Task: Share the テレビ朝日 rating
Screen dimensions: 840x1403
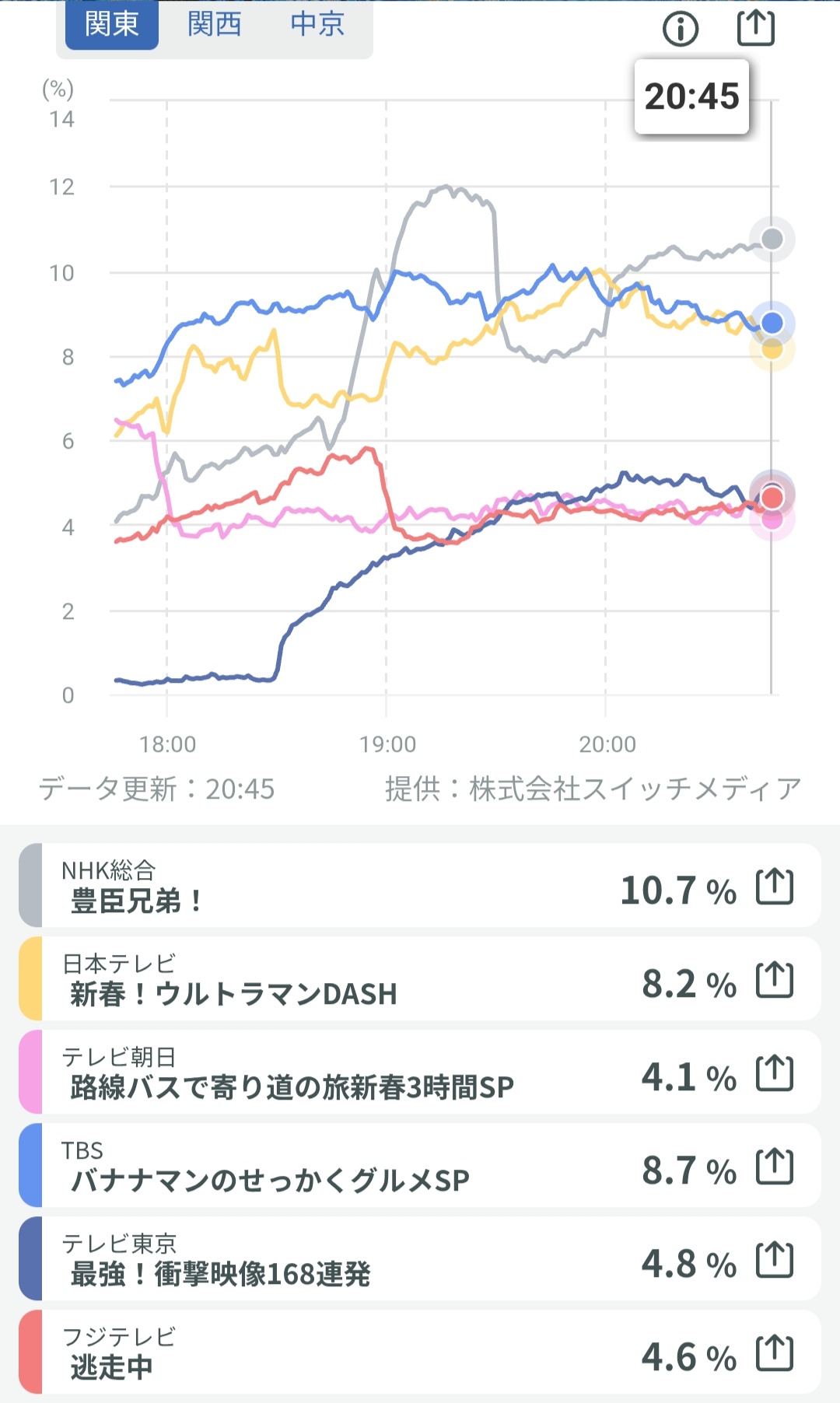Action: pyautogui.click(x=775, y=1073)
